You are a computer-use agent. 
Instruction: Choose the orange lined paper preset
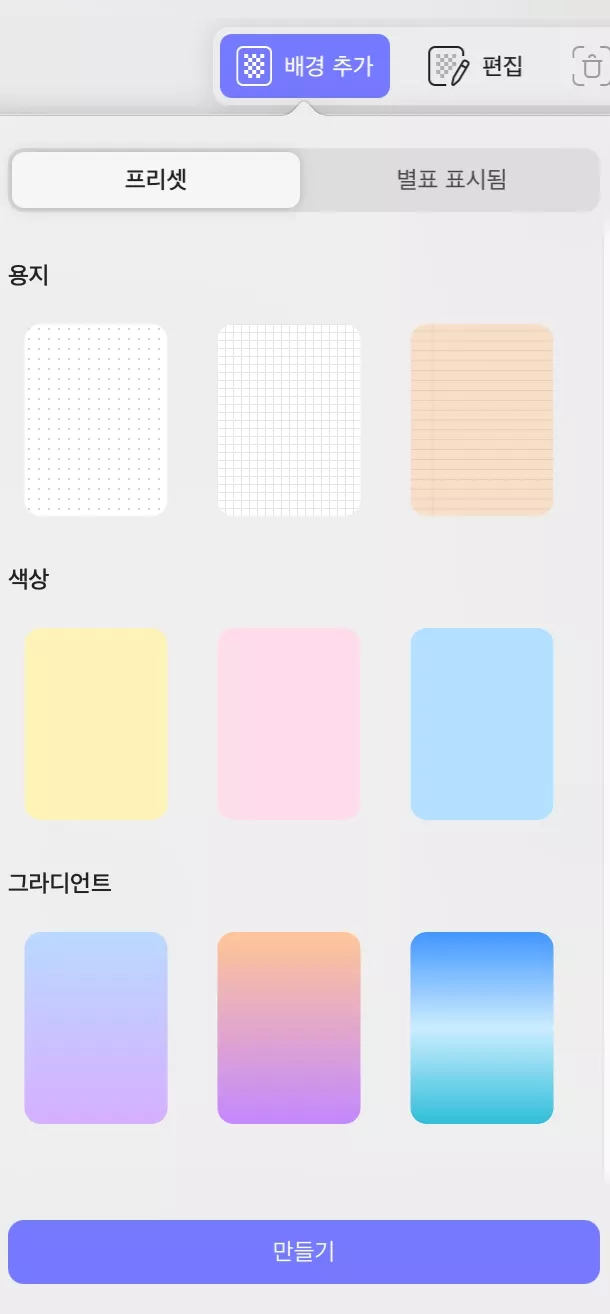point(482,420)
